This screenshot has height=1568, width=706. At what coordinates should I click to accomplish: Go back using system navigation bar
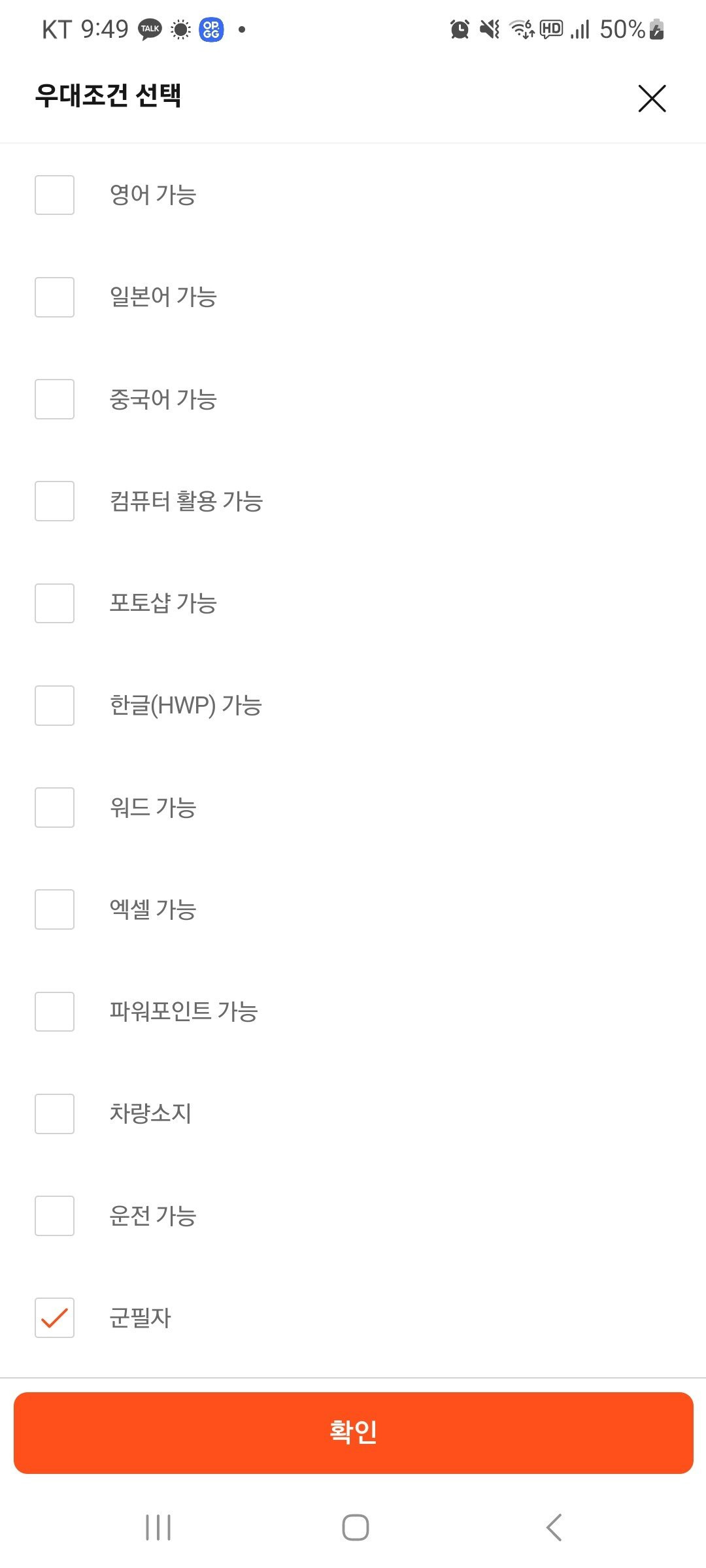tap(554, 1527)
